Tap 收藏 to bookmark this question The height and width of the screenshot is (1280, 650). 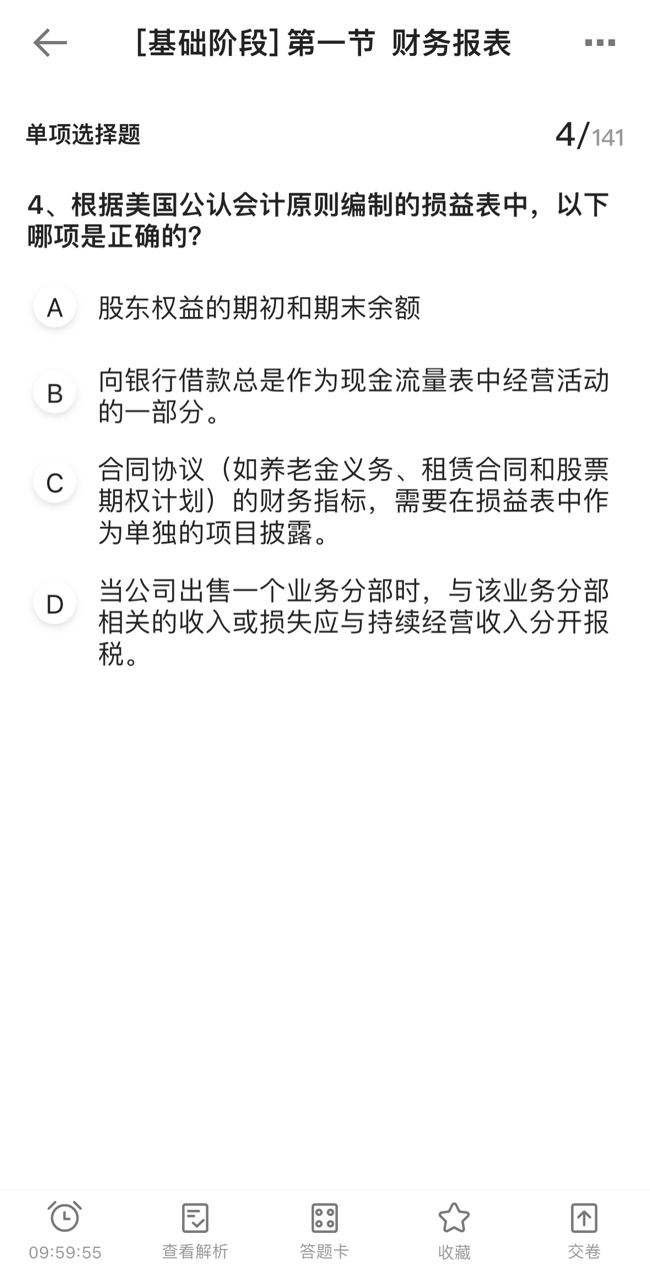(454, 1230)
